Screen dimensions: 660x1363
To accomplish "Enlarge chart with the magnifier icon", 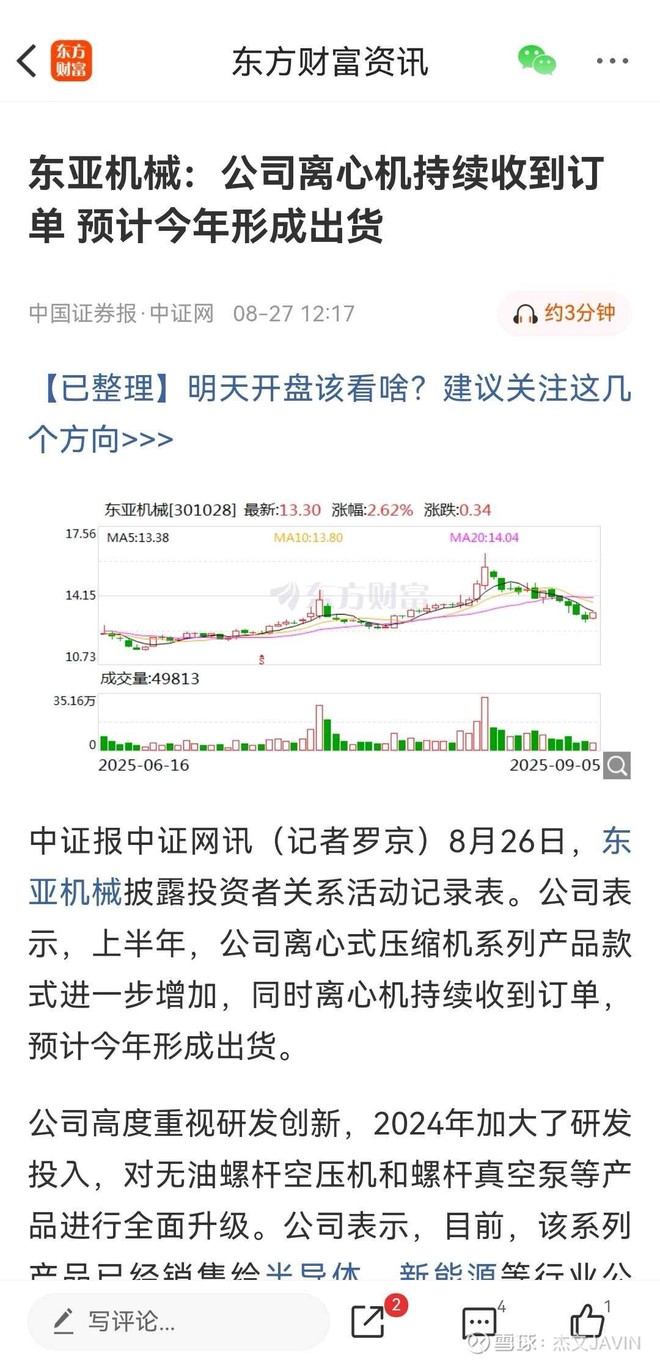I will tap(618, 766).
